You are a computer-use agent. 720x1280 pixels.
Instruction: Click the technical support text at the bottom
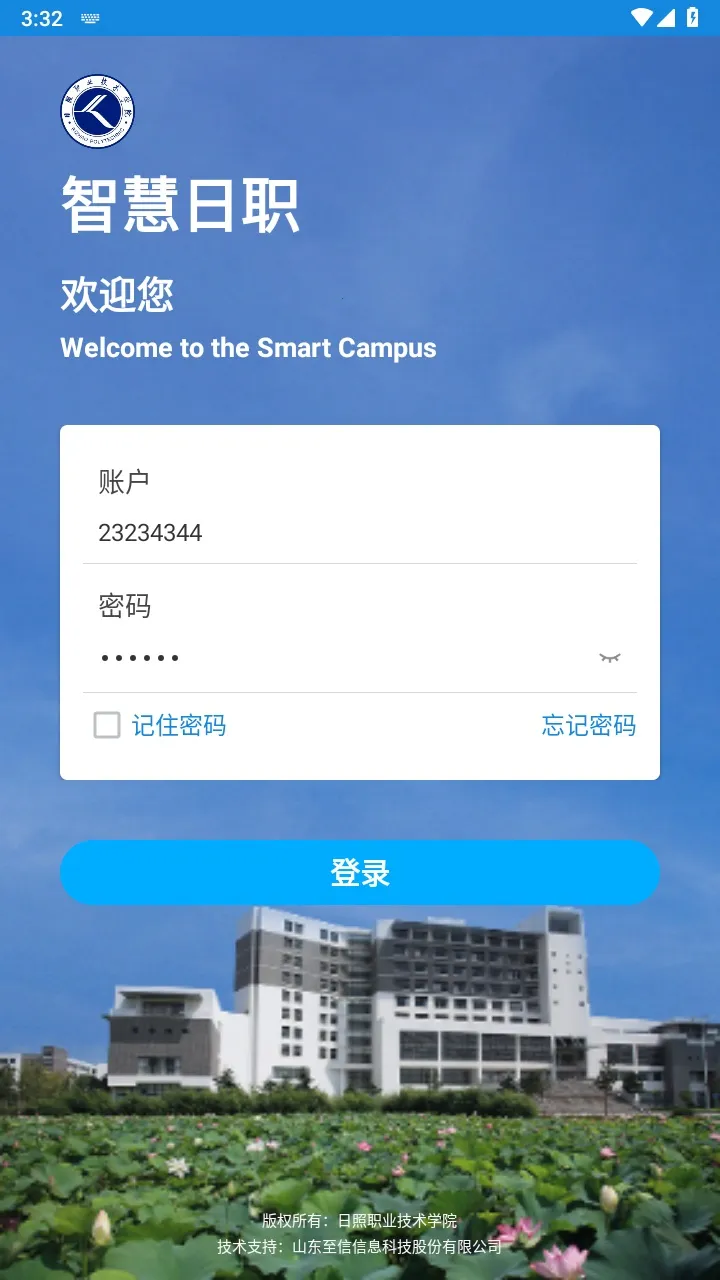point(360,1248)
